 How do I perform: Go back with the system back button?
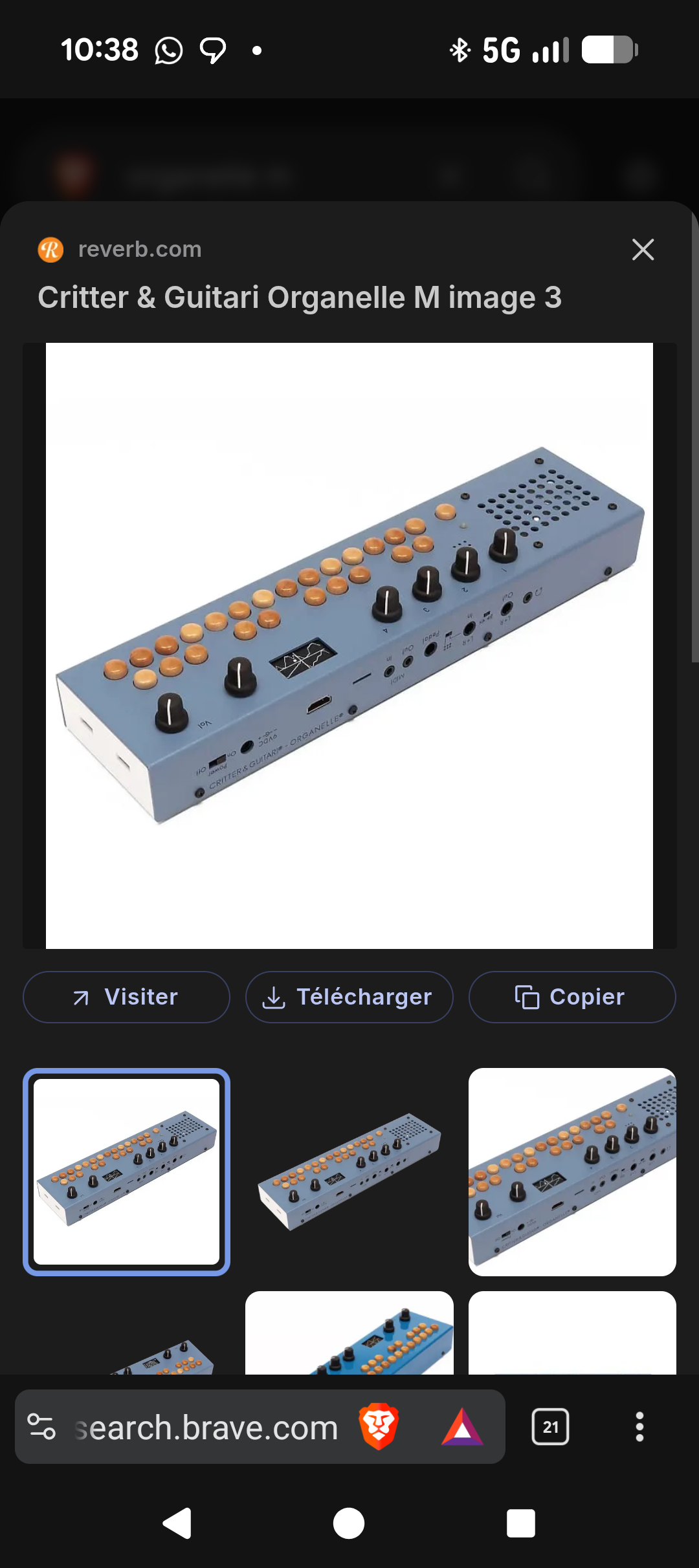[x=177, y=1523]
